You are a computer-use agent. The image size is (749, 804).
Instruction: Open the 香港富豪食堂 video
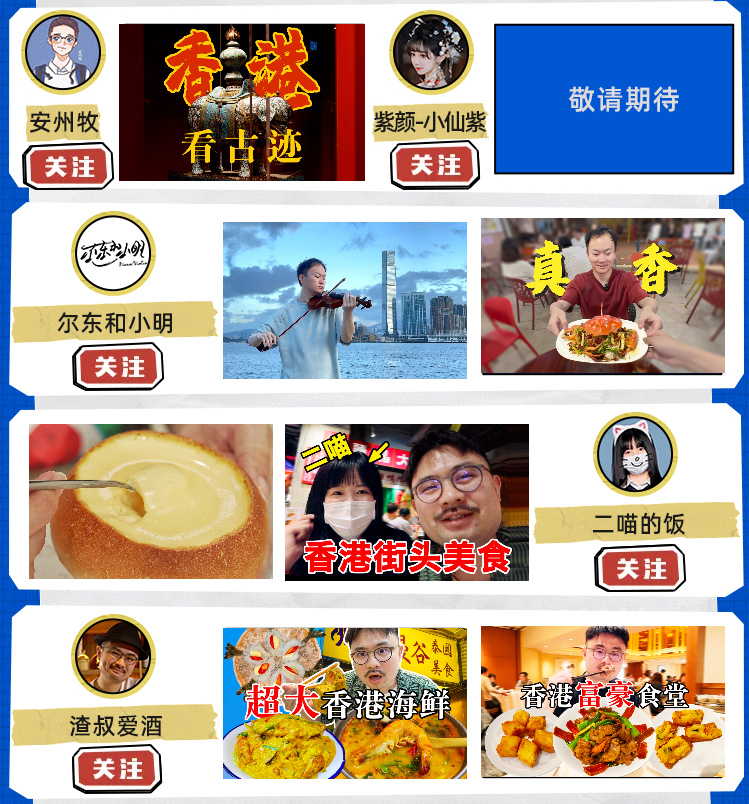pyautogui.click(x=603, y=702)
